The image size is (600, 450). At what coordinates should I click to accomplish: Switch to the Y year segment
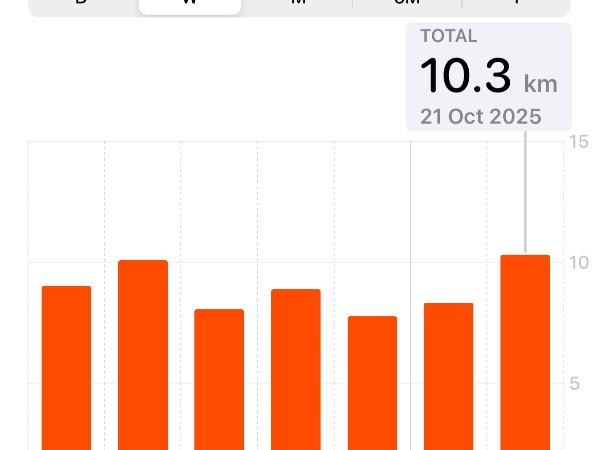[x=515, y=4]
